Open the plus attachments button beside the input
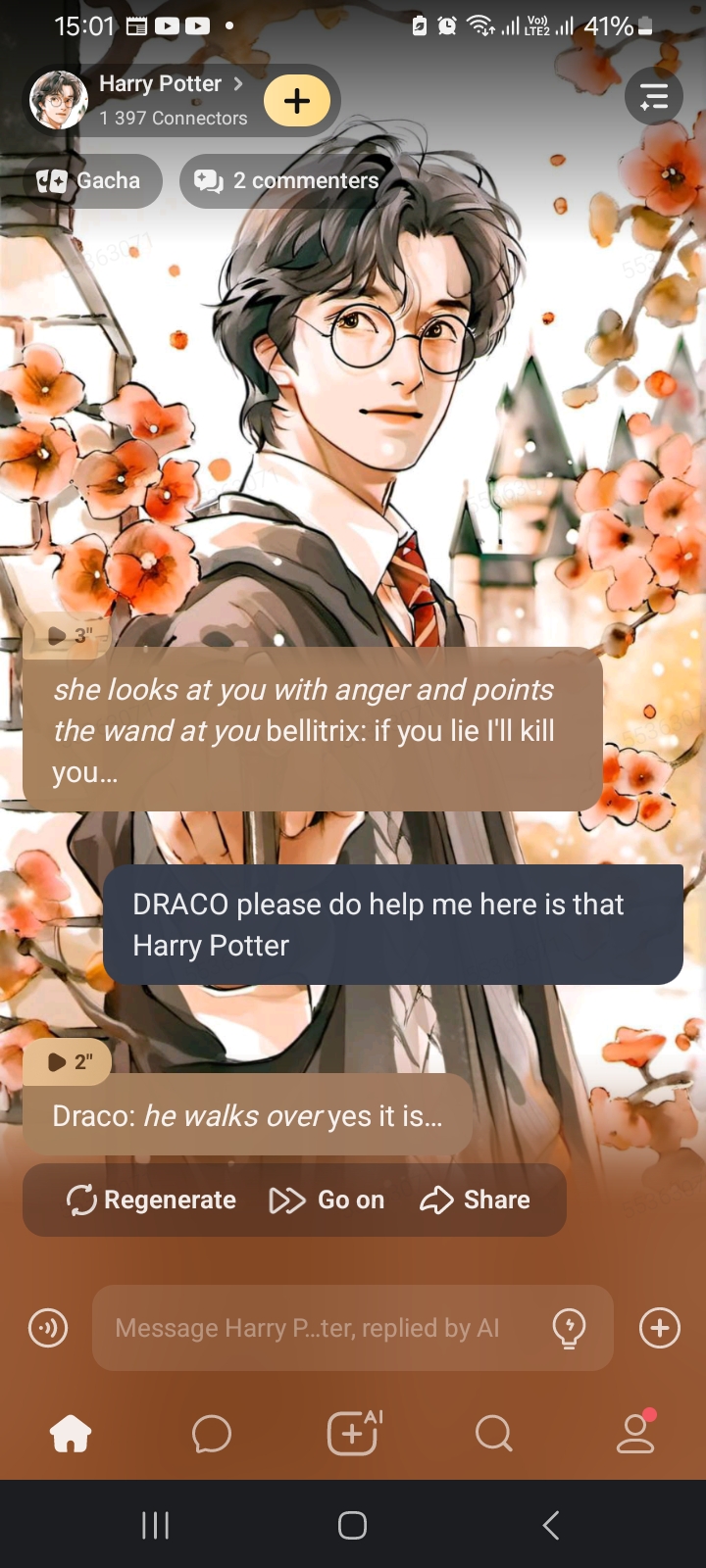This screenshot has height=1568, width=706. click(x=660, y=1328)
